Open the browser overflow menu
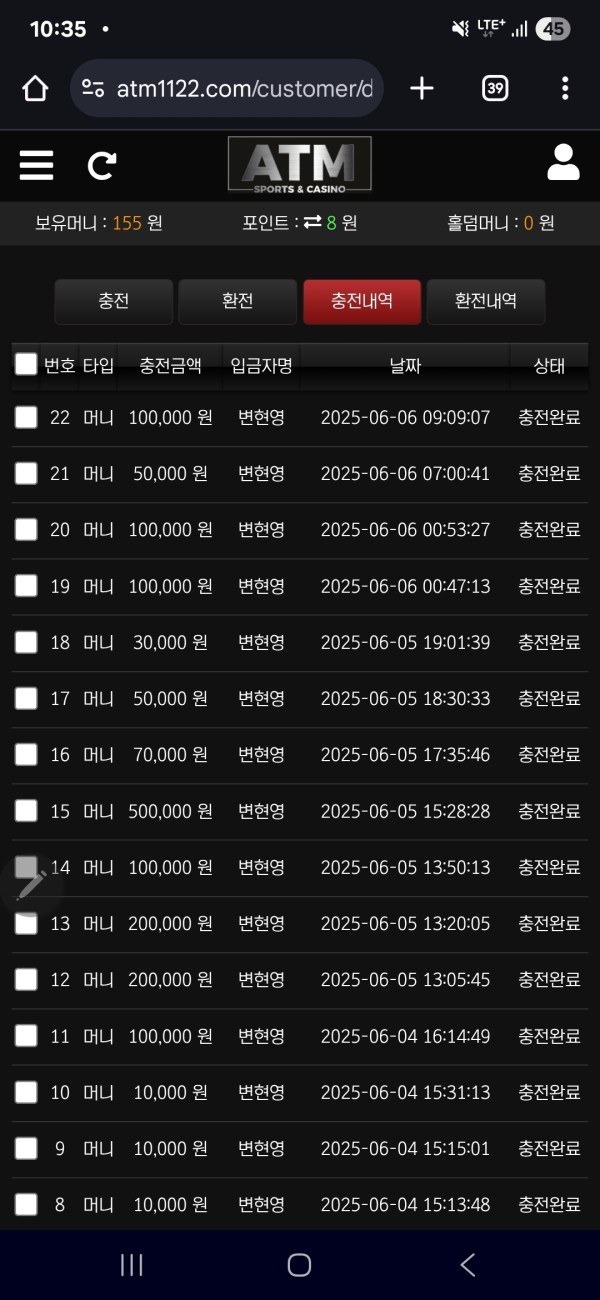 [565, 88]
